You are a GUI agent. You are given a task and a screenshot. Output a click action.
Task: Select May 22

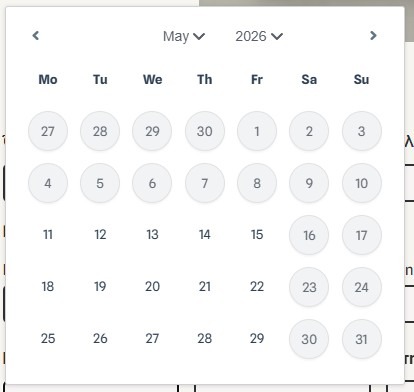pos(257,287)
